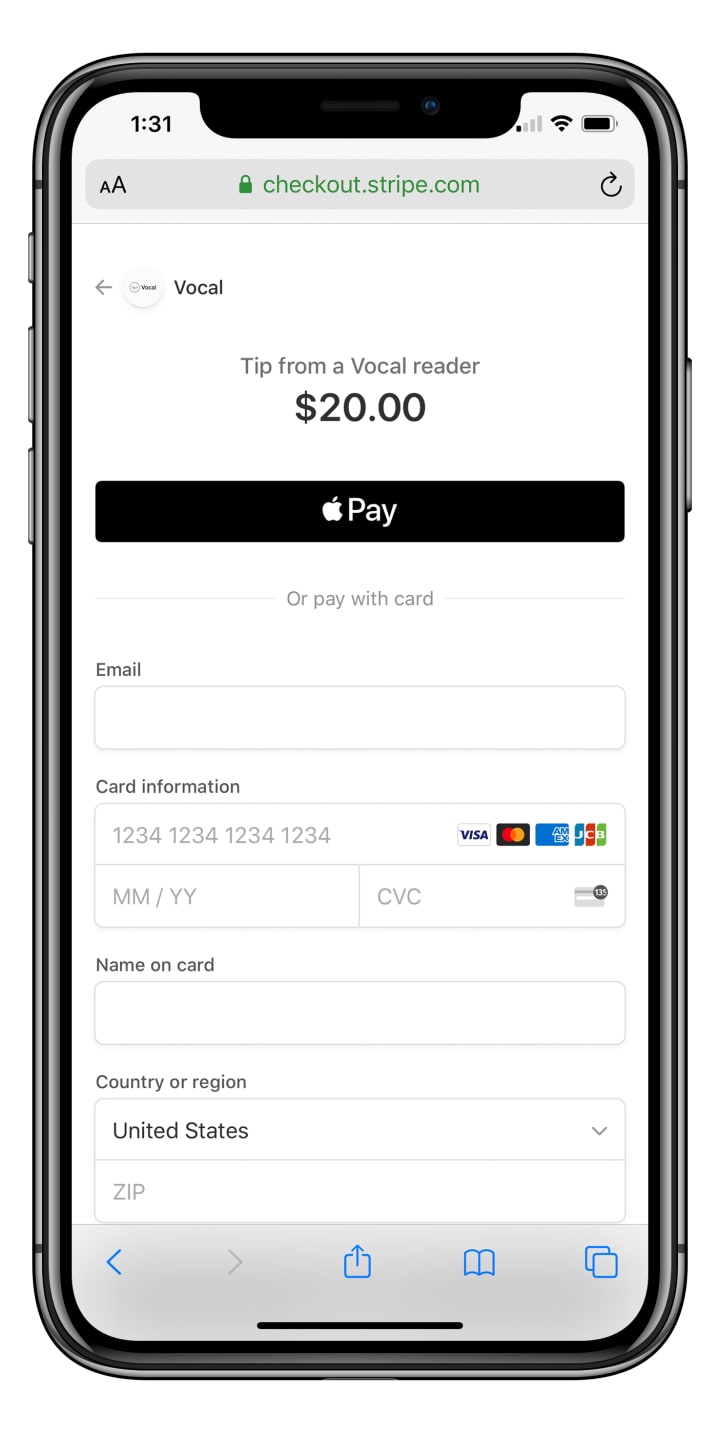The image size is (720, 1433).
Task: Select the MM / YY expiry field
Action: point(227,896)
